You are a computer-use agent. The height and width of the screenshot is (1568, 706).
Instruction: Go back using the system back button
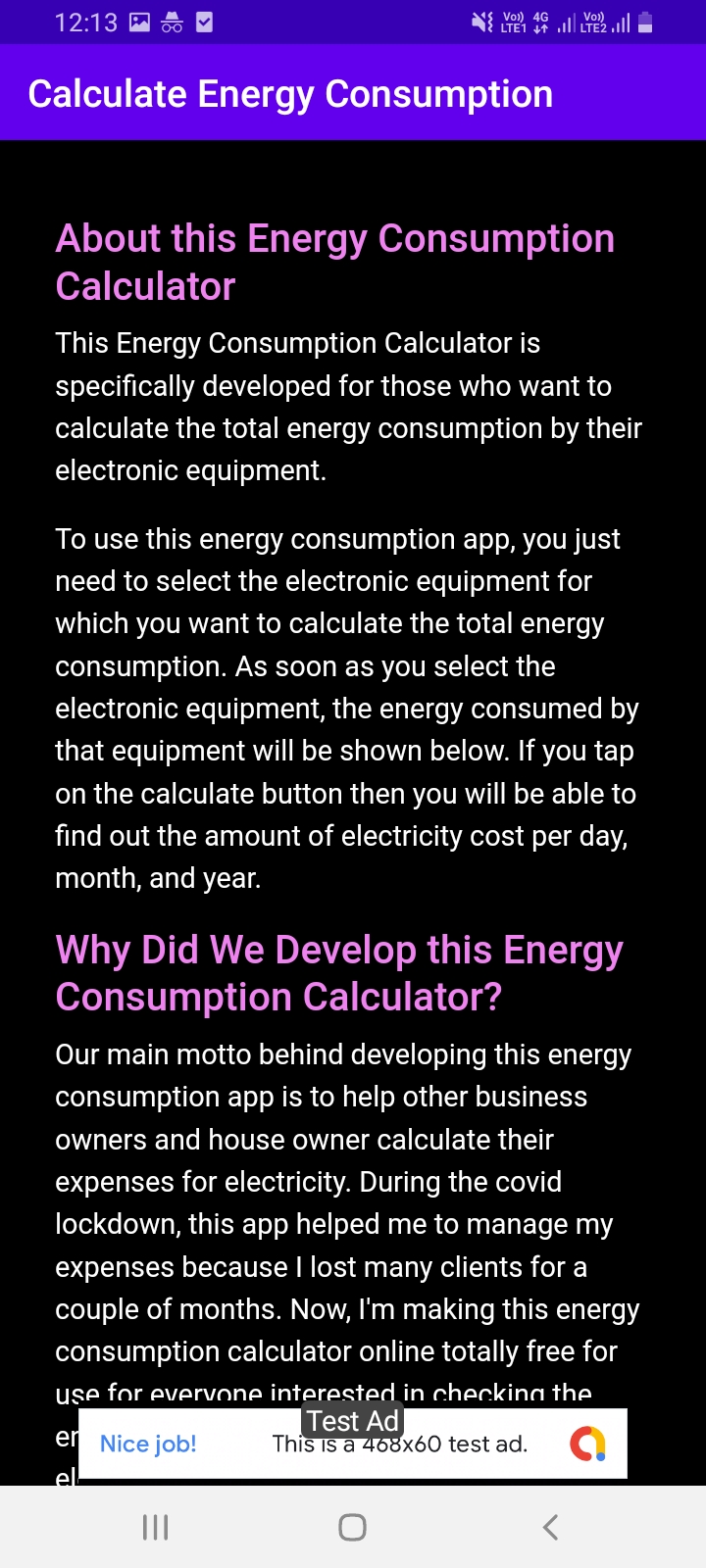pos(550,1527)
